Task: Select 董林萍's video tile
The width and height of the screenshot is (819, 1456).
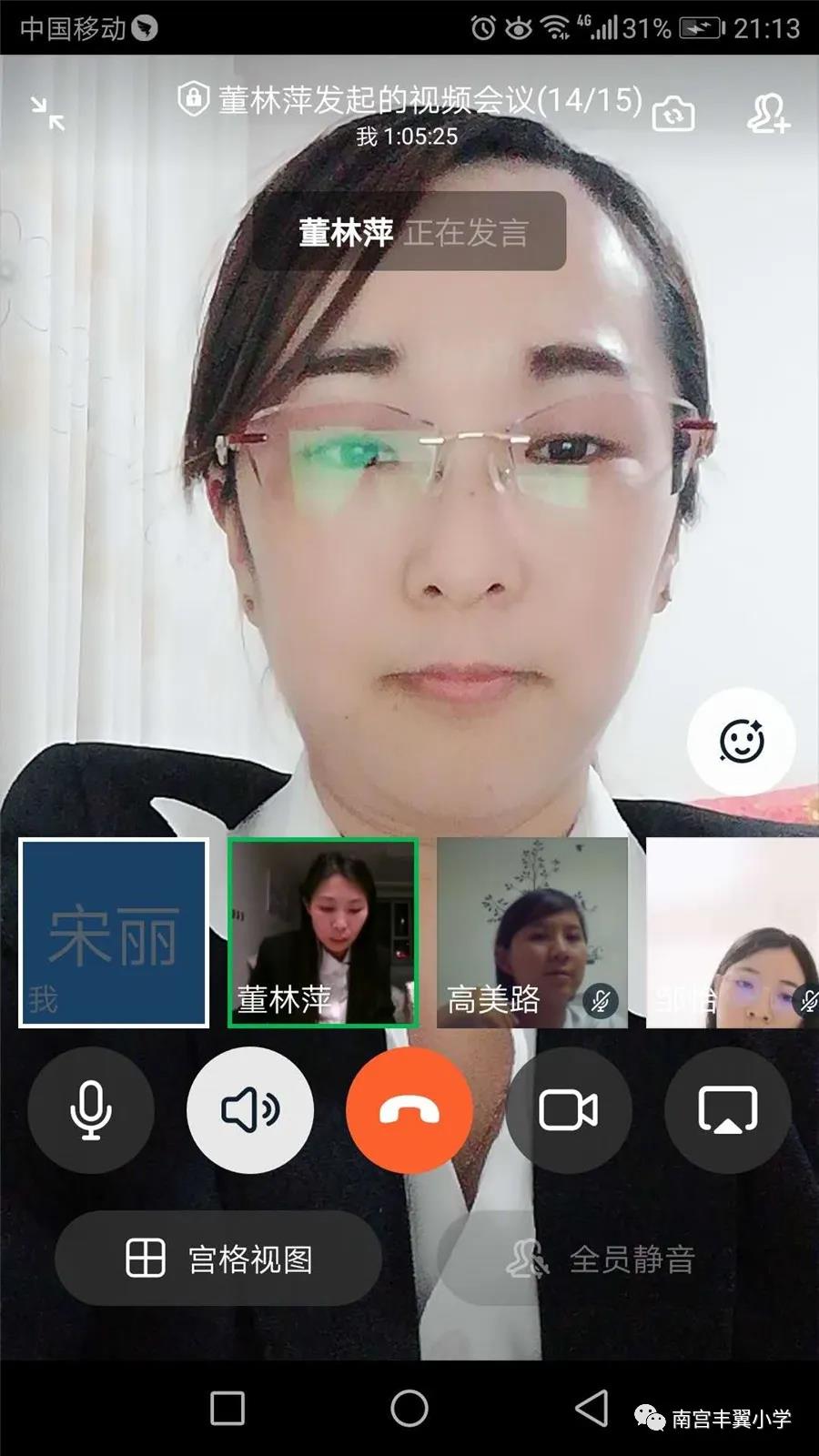Action: tap(323, 933)
